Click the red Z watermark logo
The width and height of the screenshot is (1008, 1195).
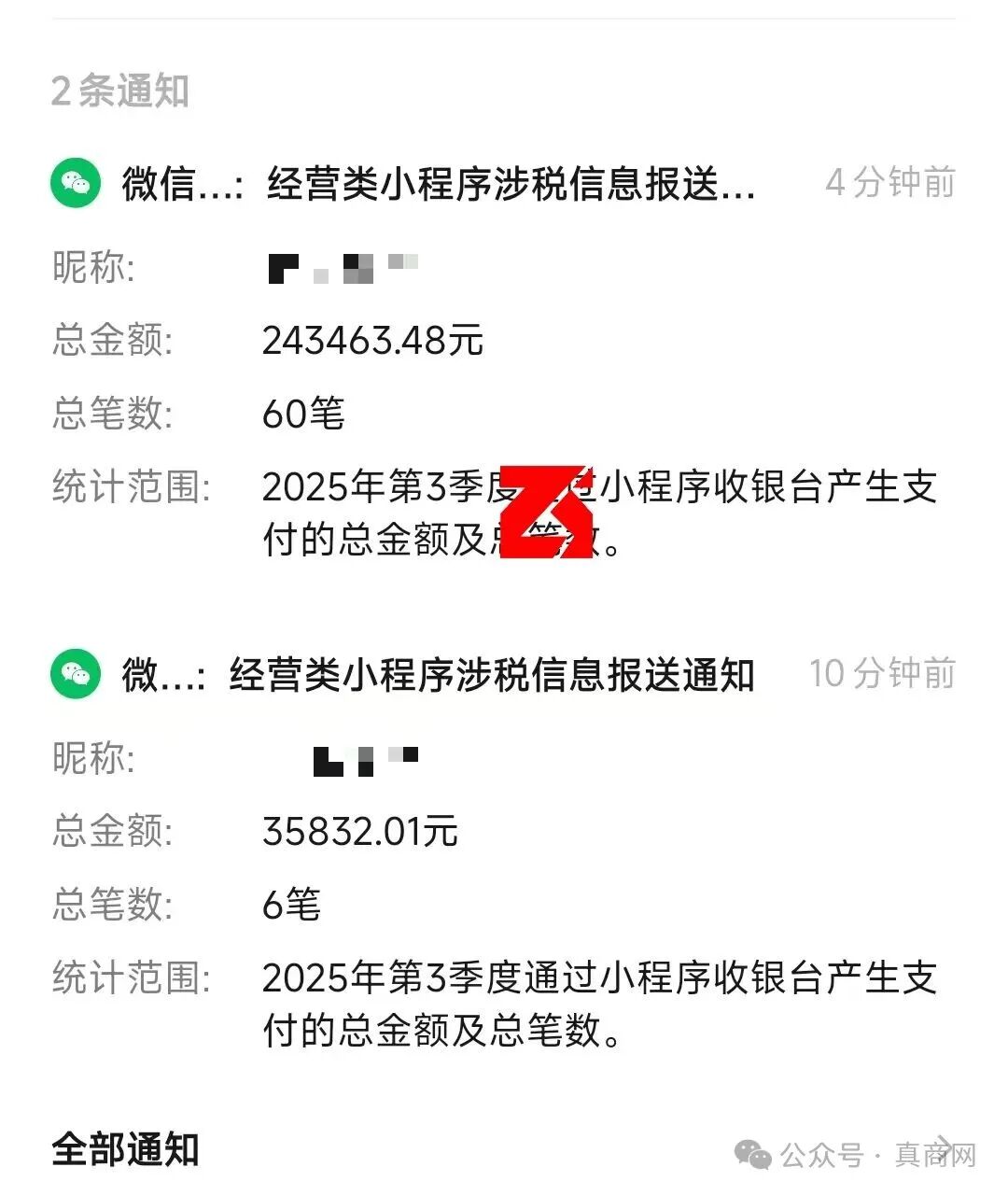click(x=546, y=512)
